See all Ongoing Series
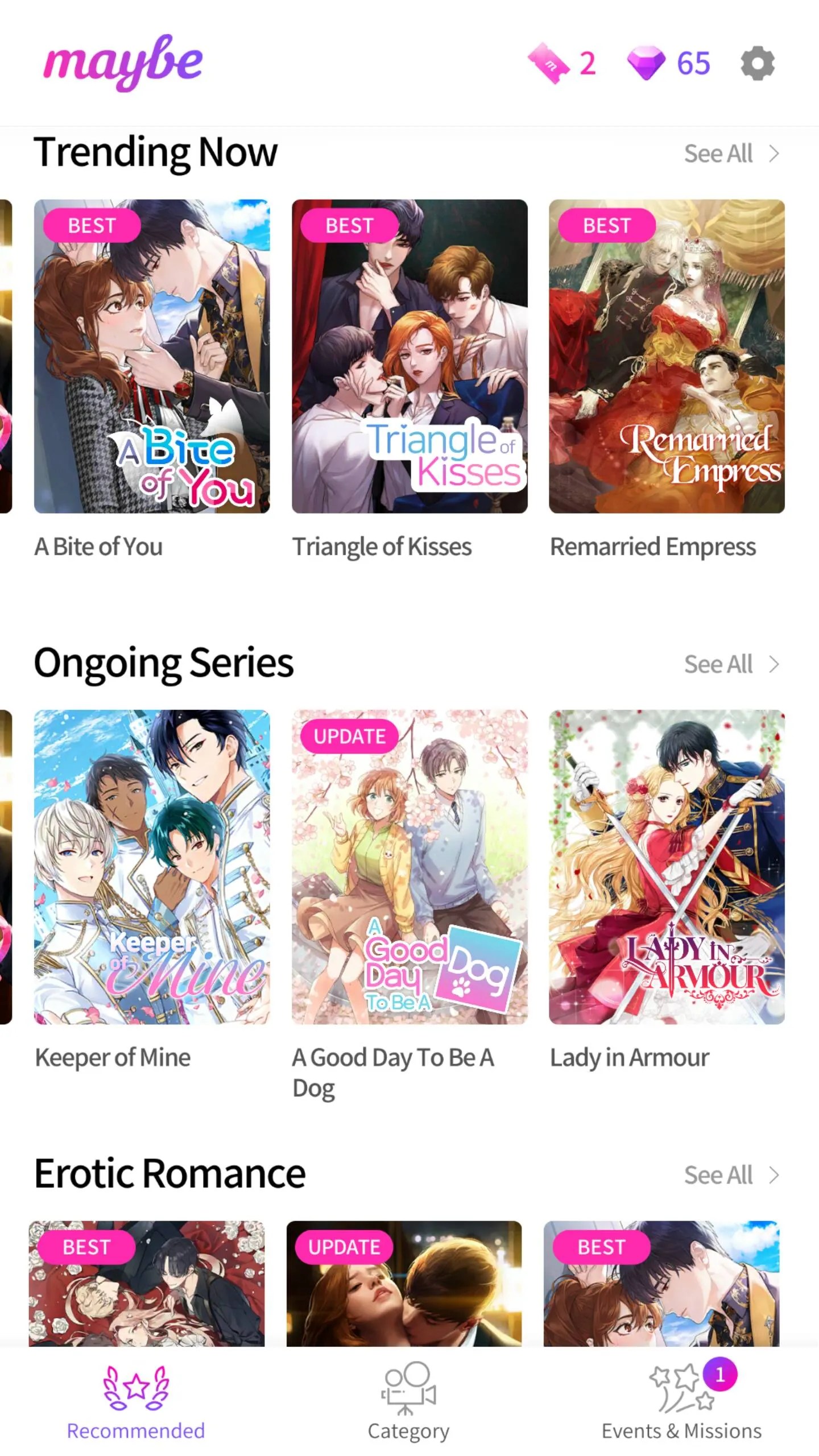This screenshot has height=1456, width=819. (731, 664)
